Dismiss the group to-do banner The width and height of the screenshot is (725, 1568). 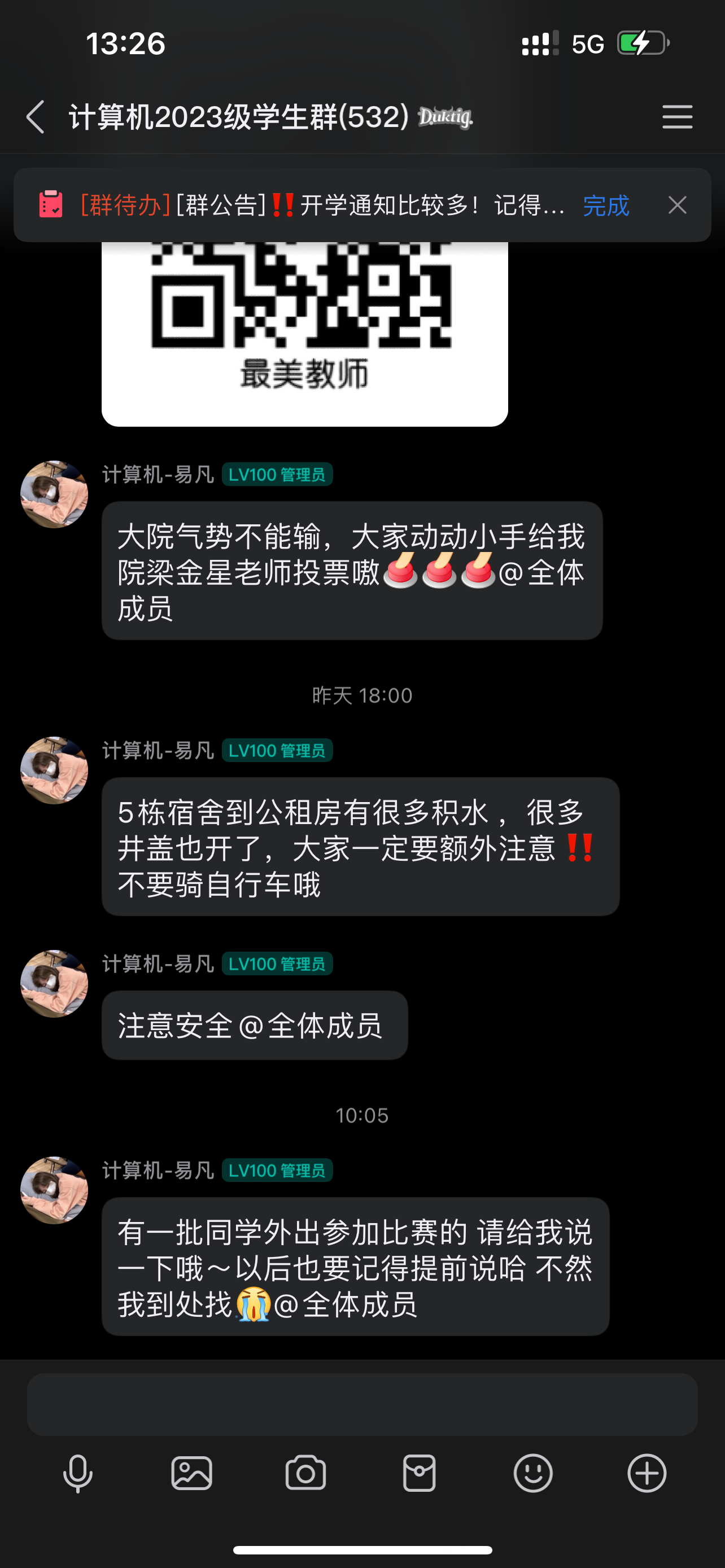click(x=677, y=205)
